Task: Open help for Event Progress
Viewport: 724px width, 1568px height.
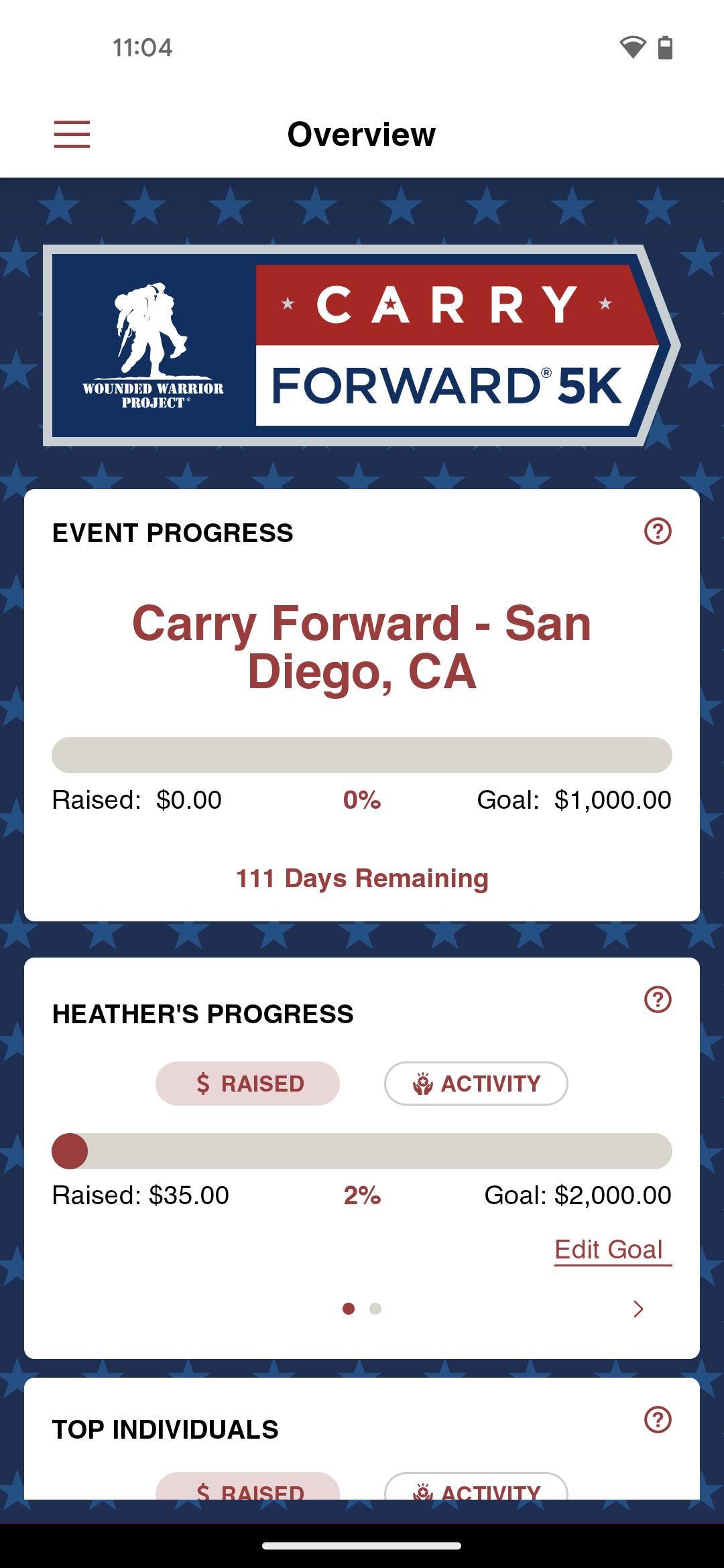Action: pyautogui.click(x=658, y=531)
